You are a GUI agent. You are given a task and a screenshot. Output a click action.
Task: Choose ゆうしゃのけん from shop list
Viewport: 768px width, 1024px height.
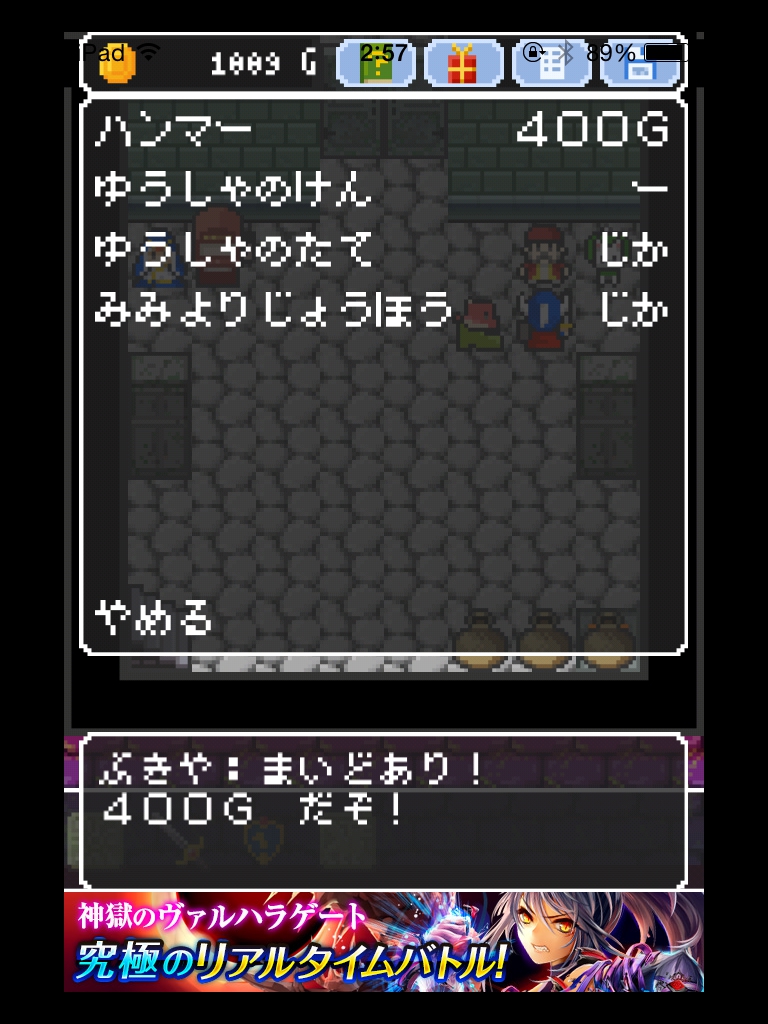click(382, 189)
